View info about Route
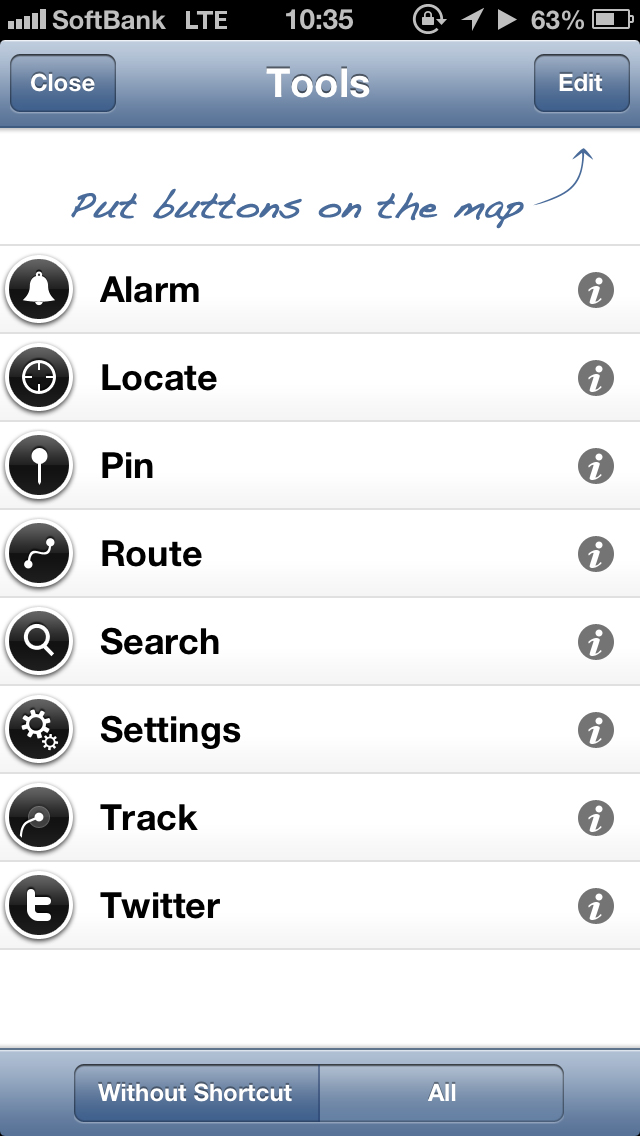 point(596,555)
